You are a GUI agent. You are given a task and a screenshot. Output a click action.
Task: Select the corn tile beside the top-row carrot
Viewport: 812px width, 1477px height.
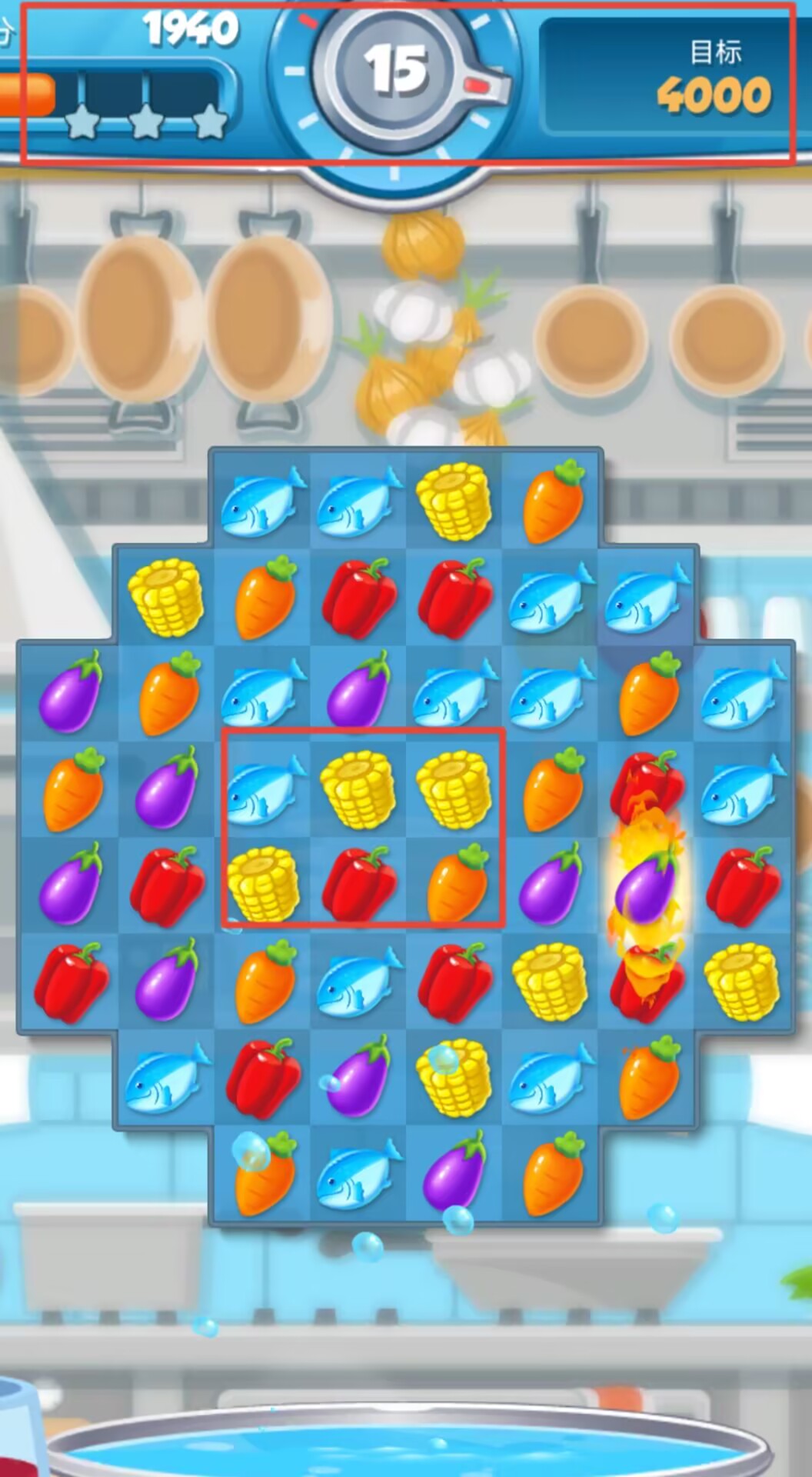click(x=454, y=501)
